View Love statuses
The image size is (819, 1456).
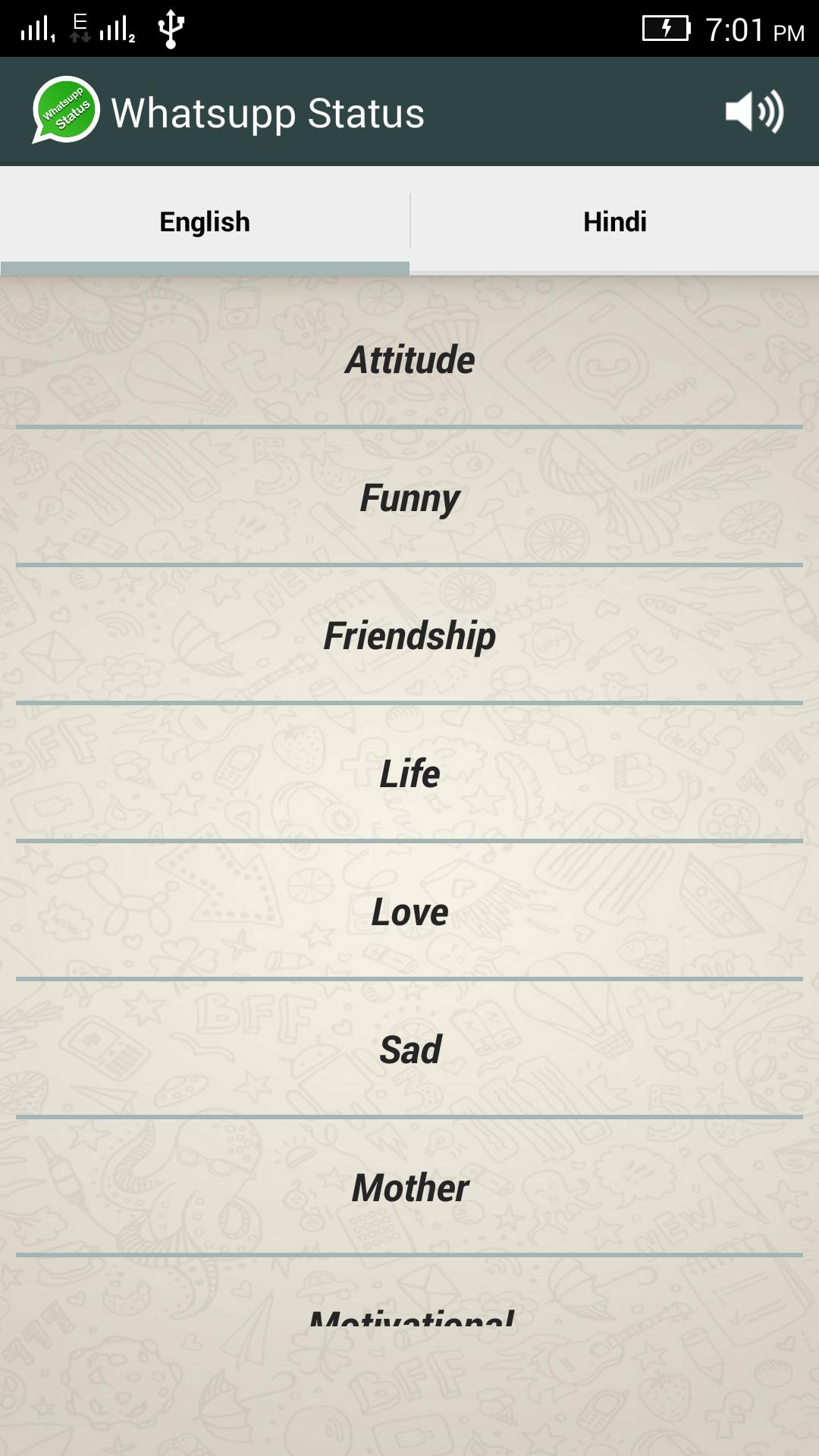409,912
